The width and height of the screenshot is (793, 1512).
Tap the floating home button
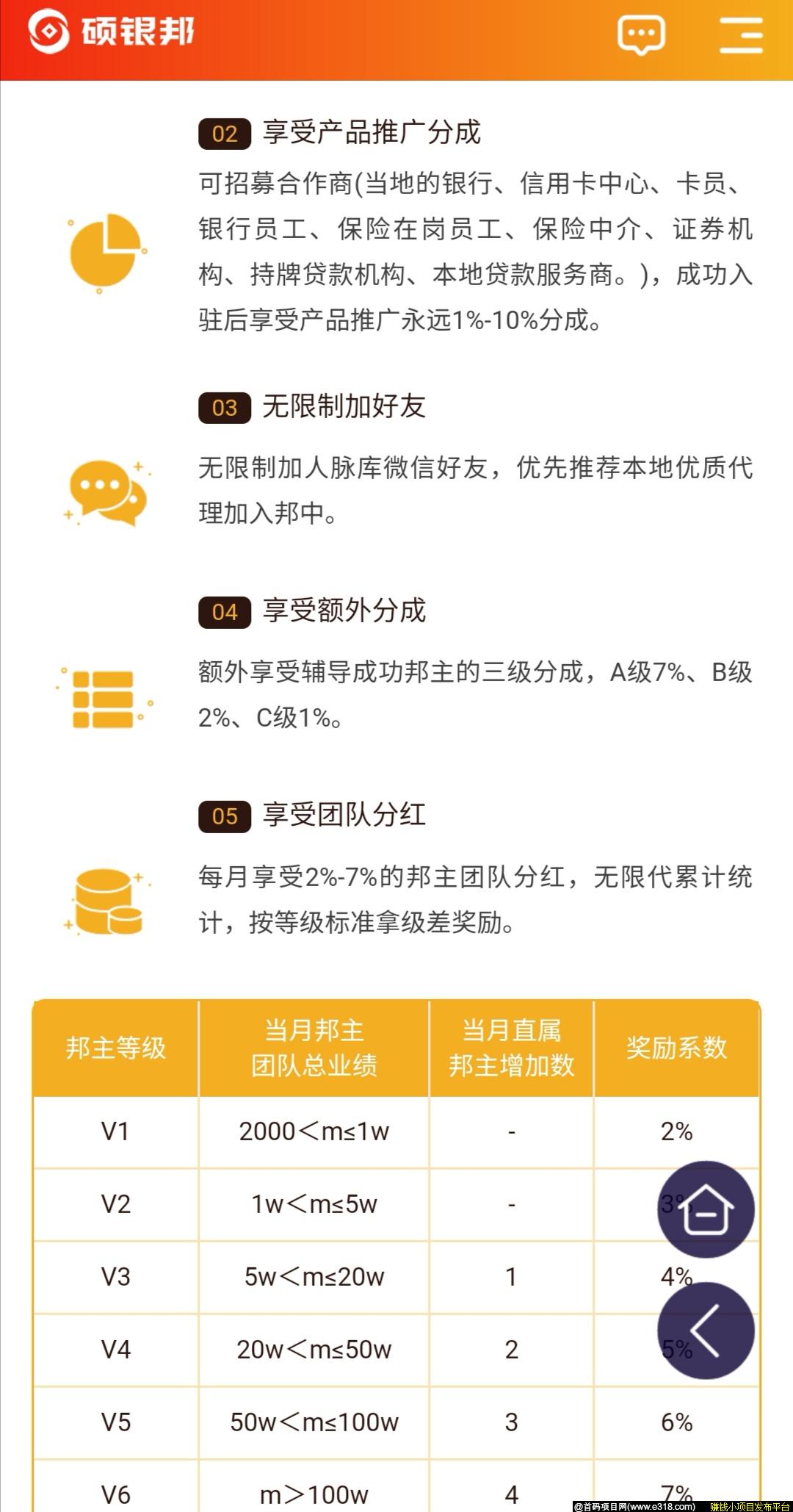pos(706,1209)
